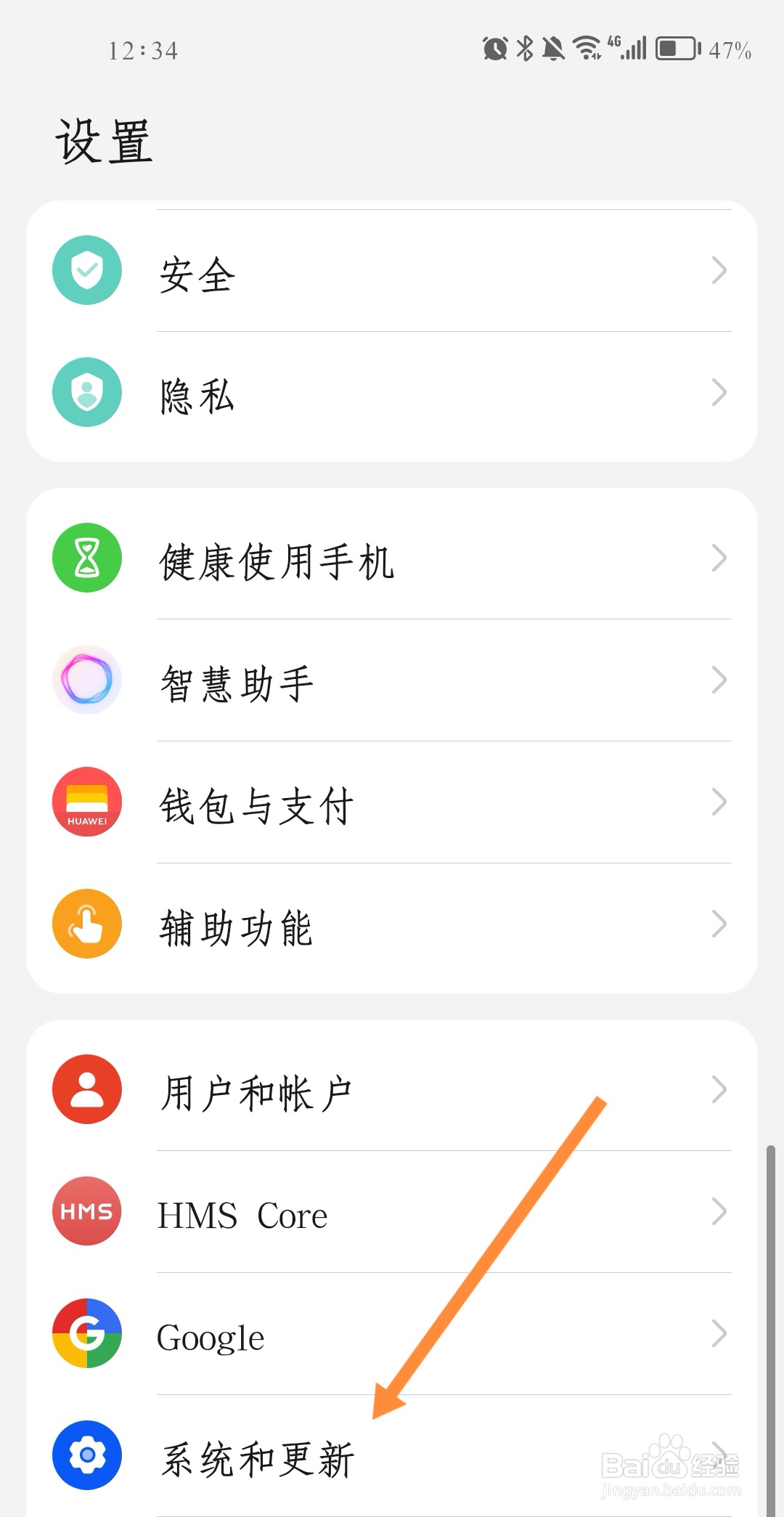Open 用户和帐户 accounts
Image resolution: width=784 pixels, height=1517 pixels.
[x=392, y=1090]
